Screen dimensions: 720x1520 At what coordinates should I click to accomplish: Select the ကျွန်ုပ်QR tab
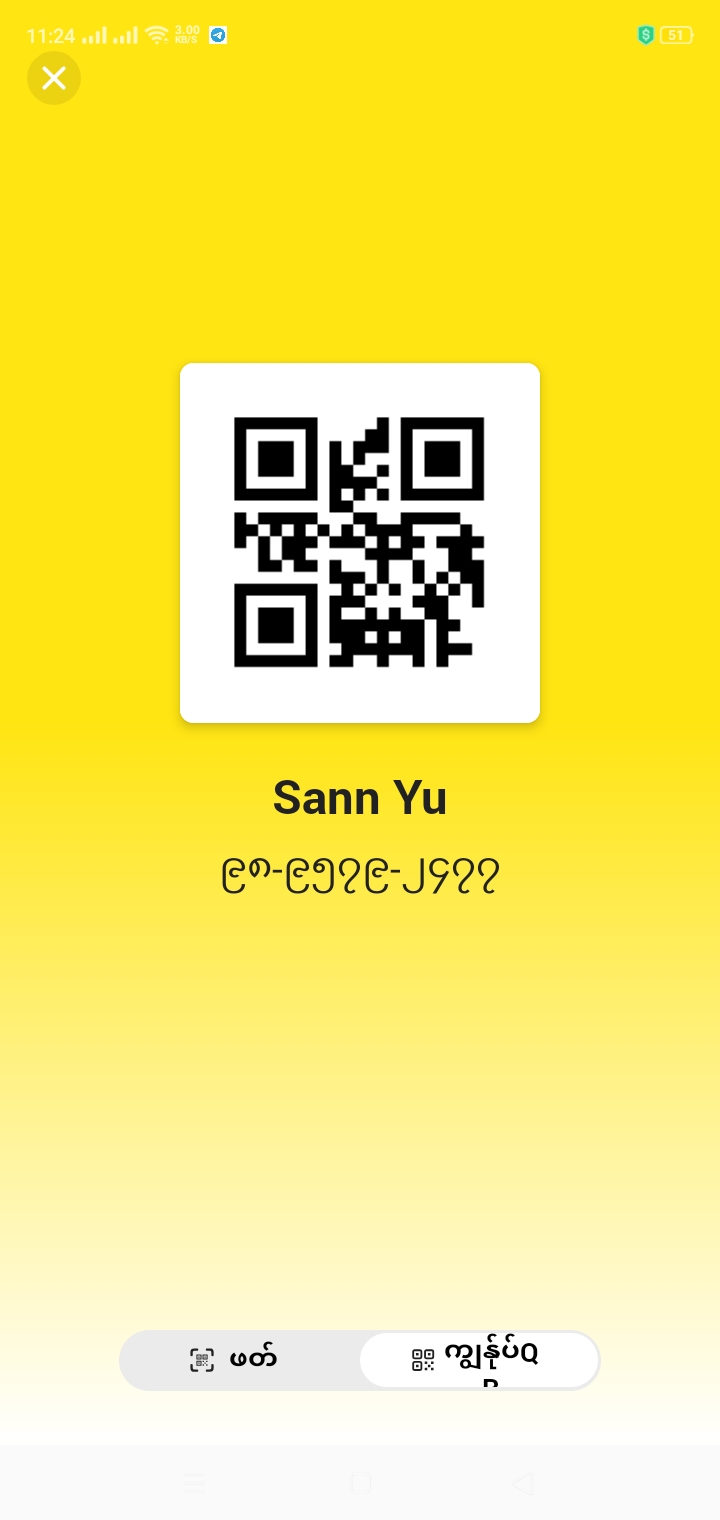[479, 1360]
